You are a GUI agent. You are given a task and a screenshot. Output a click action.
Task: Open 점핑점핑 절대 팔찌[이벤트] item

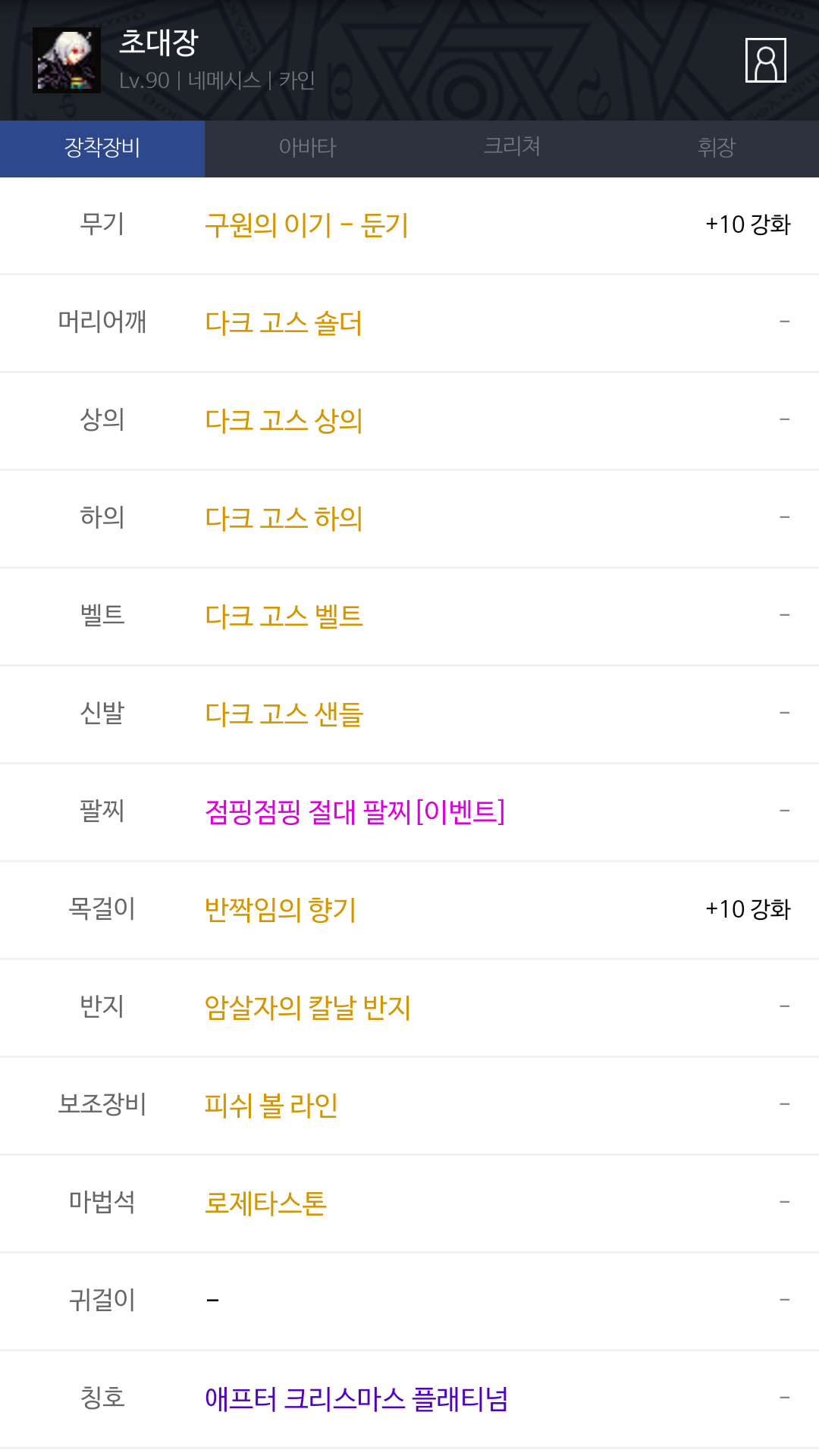click(355, 812)
